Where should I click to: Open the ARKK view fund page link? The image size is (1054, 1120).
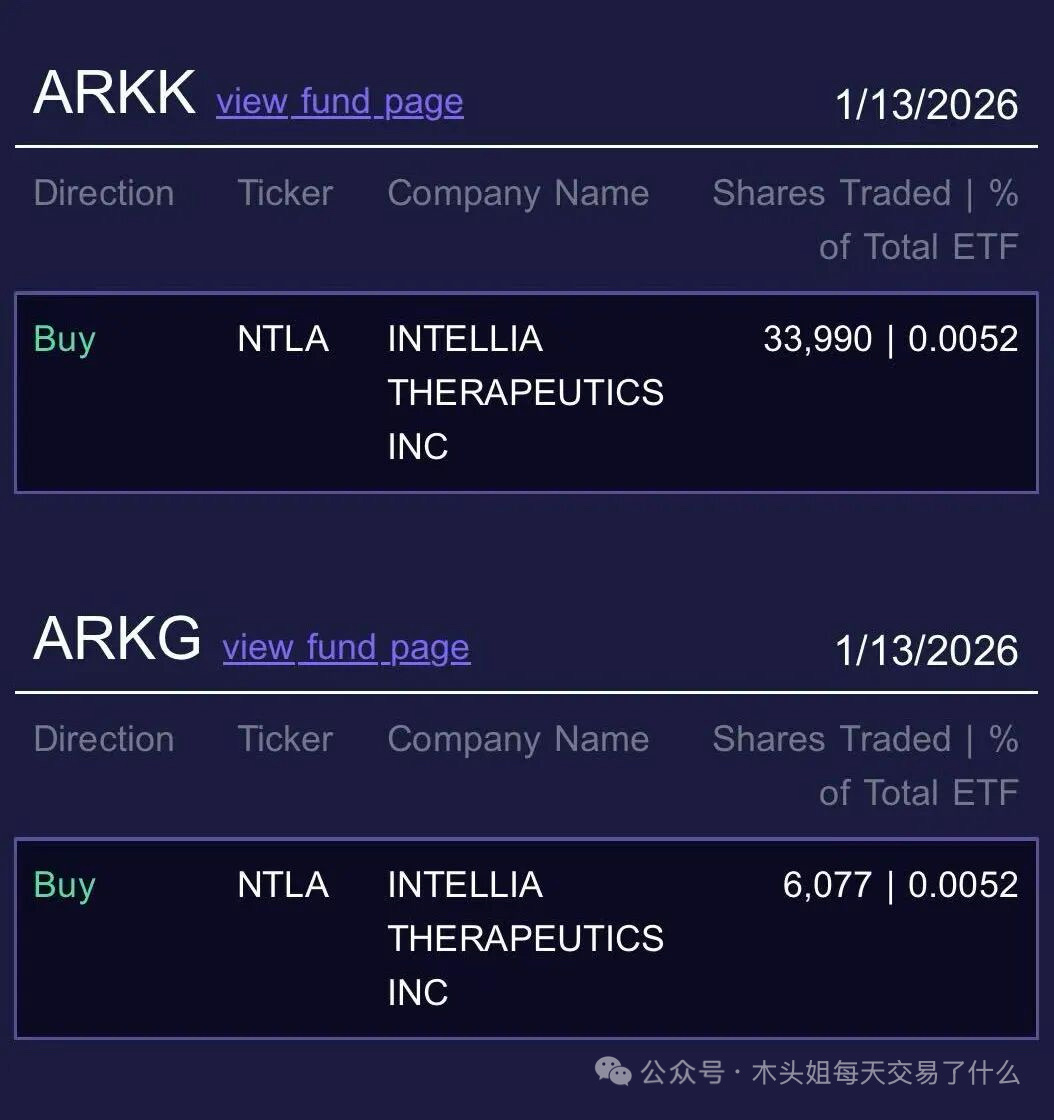tap(339, 102)
